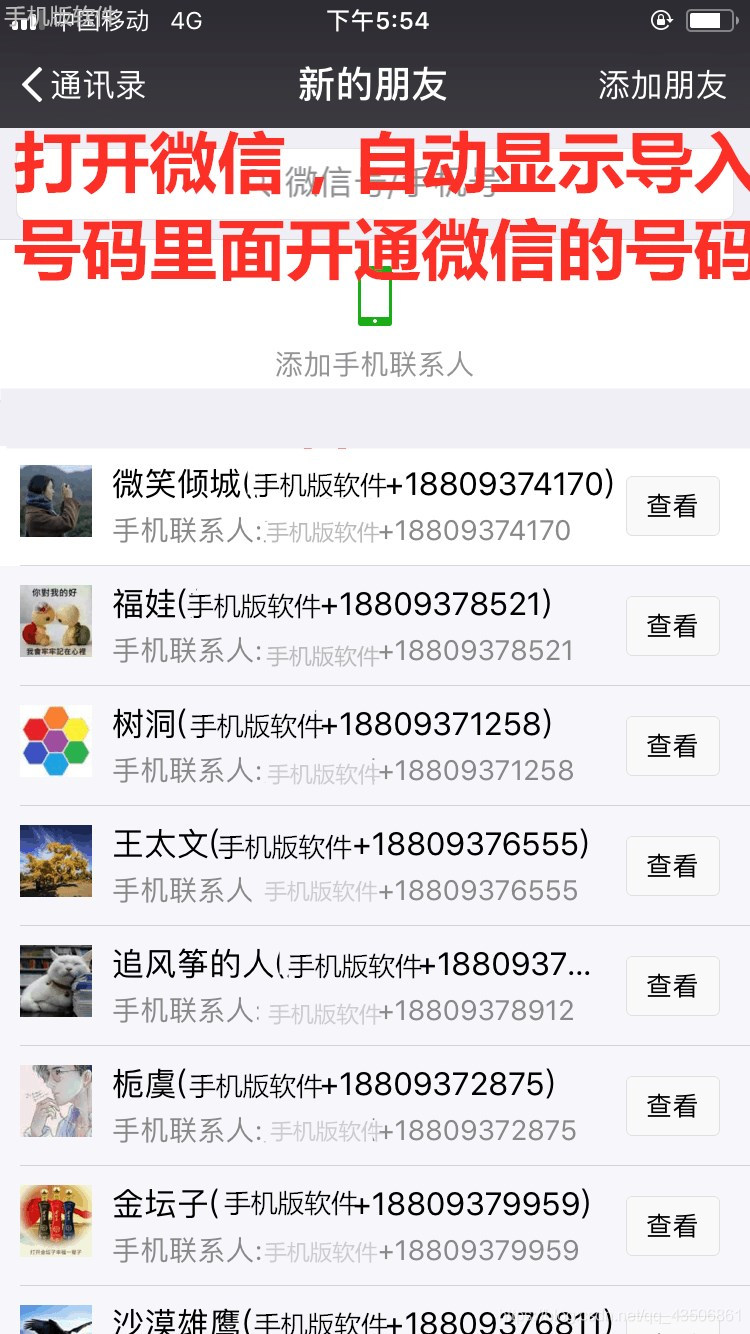
Task: Open 添加朋友 in the top bar
Action: (661, 86)
